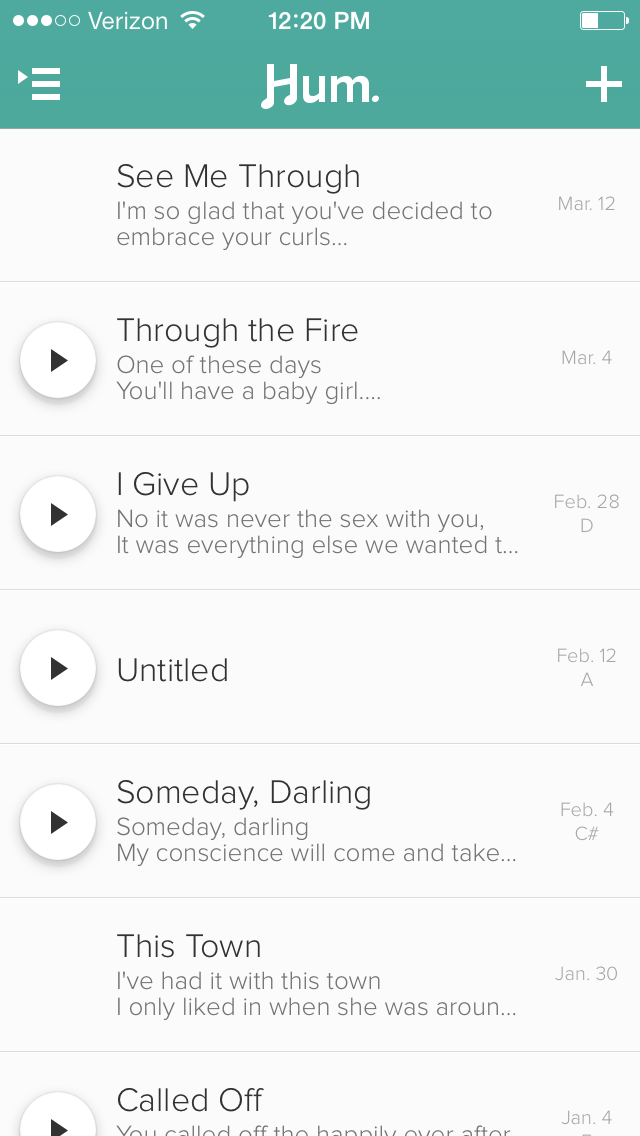
Task: Play the Through the Fire recording
Action: [x=58, y=360]
